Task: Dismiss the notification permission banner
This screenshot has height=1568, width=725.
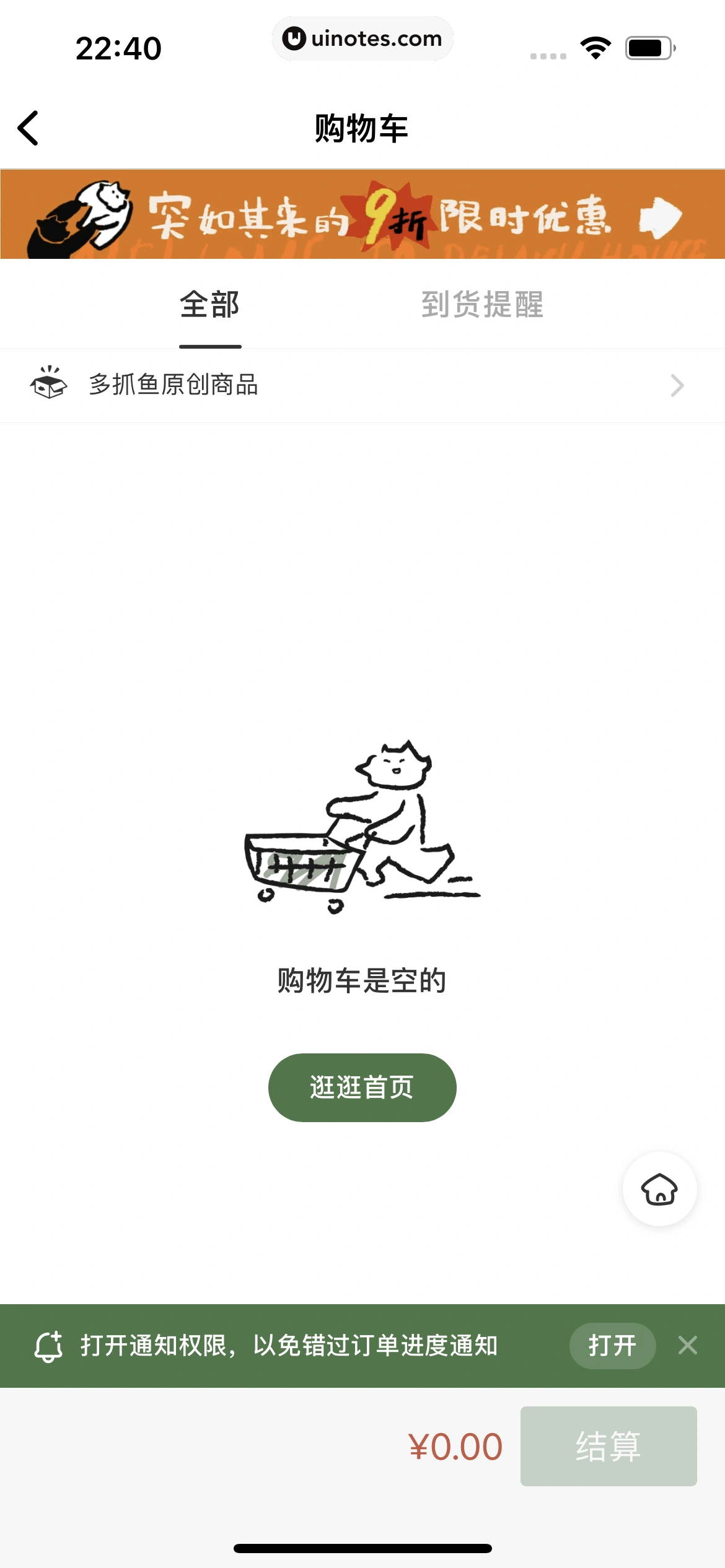Action: pos(688,1345)
